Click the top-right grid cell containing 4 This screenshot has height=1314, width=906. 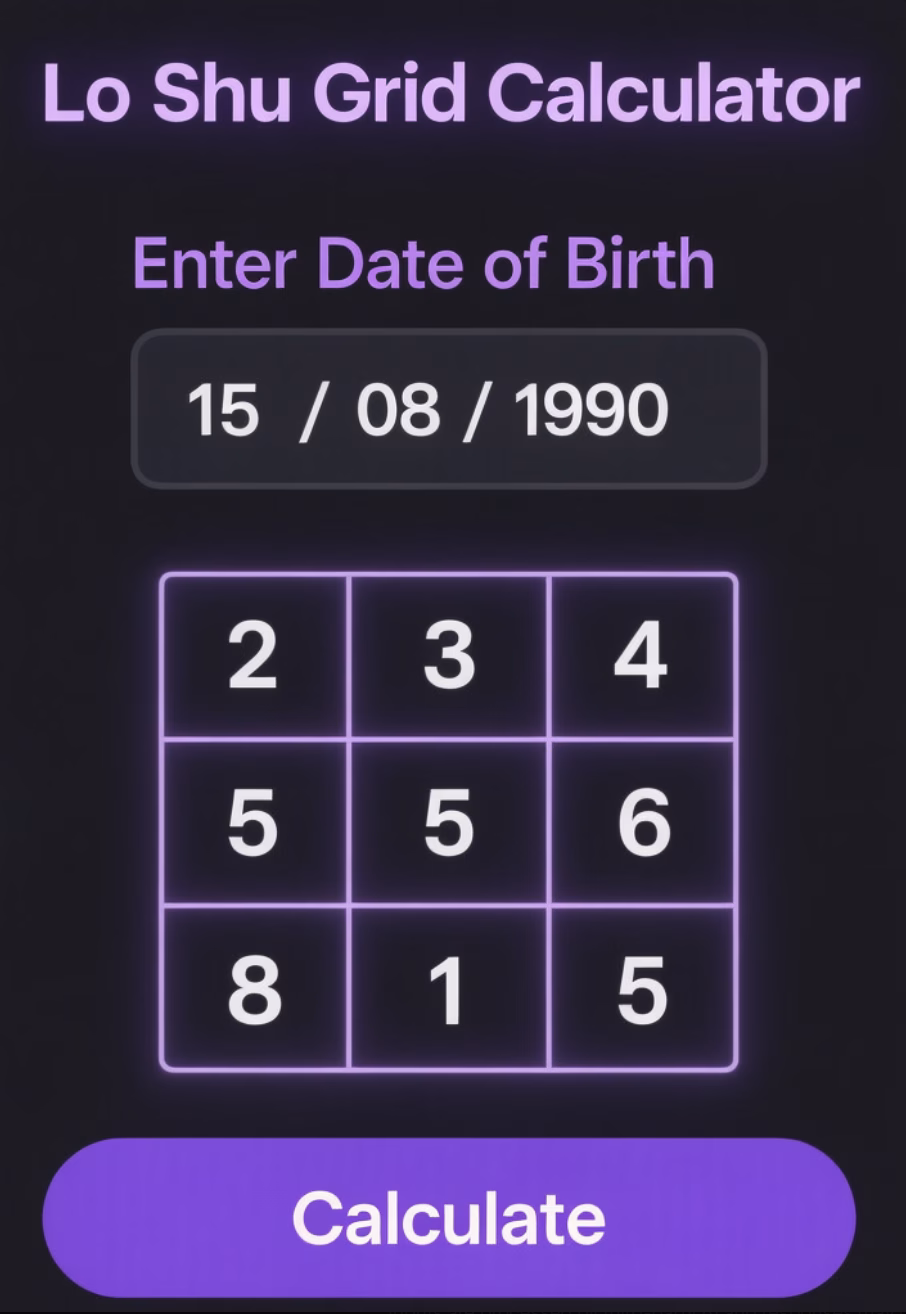tap(642, 657)
